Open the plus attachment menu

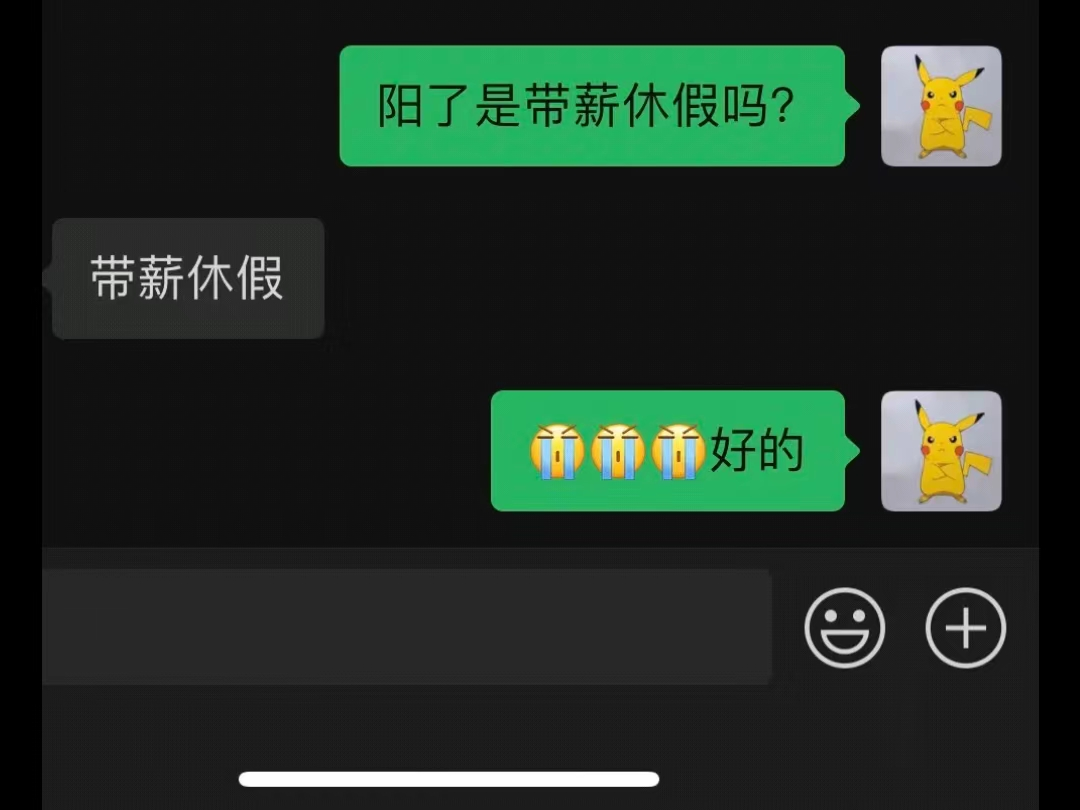click(x=965, y=627)
